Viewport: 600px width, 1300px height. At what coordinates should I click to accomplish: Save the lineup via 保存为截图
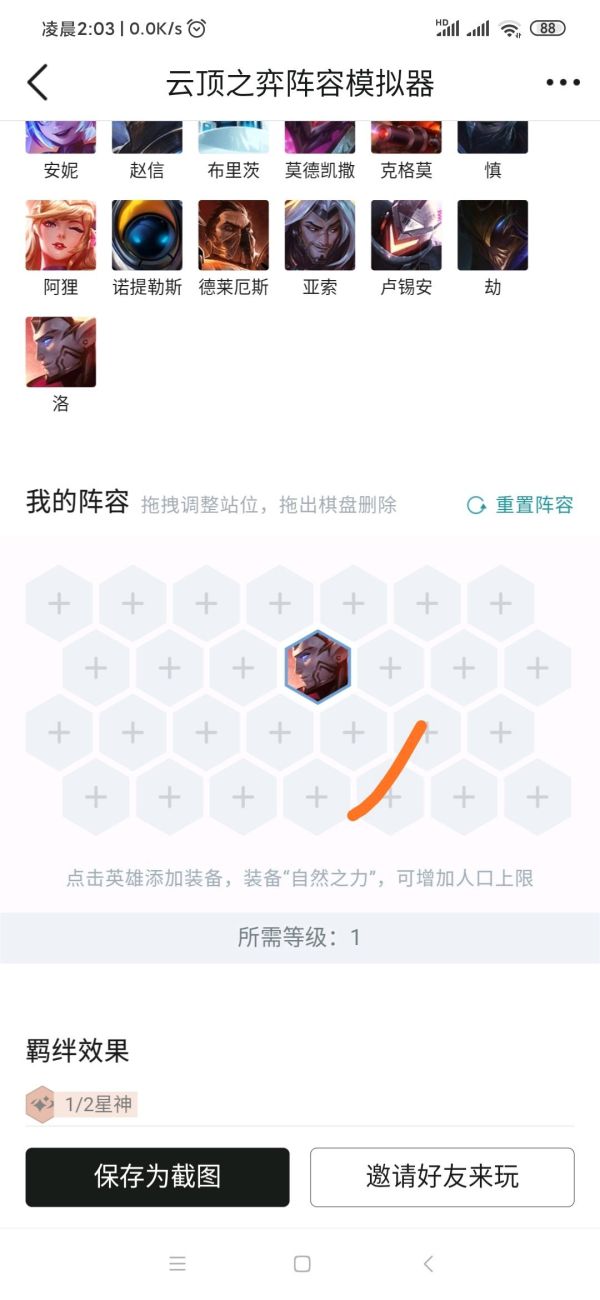[x=157, y=1176]
